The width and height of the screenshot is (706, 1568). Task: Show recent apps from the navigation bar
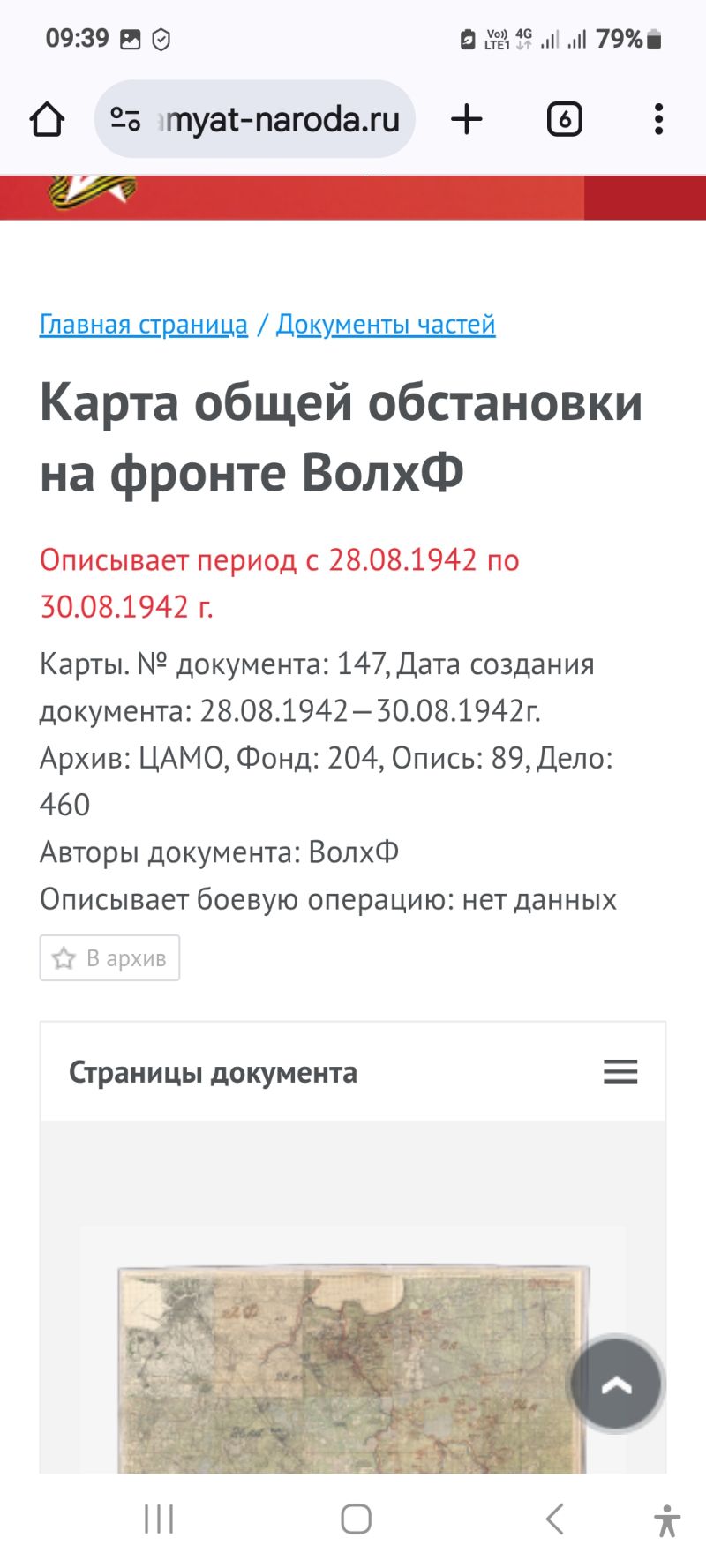pos(159,1519)
